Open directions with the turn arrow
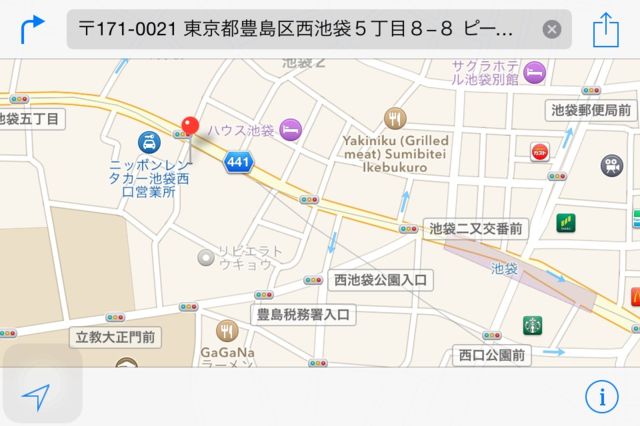640x426 pixels. (33, 27)
